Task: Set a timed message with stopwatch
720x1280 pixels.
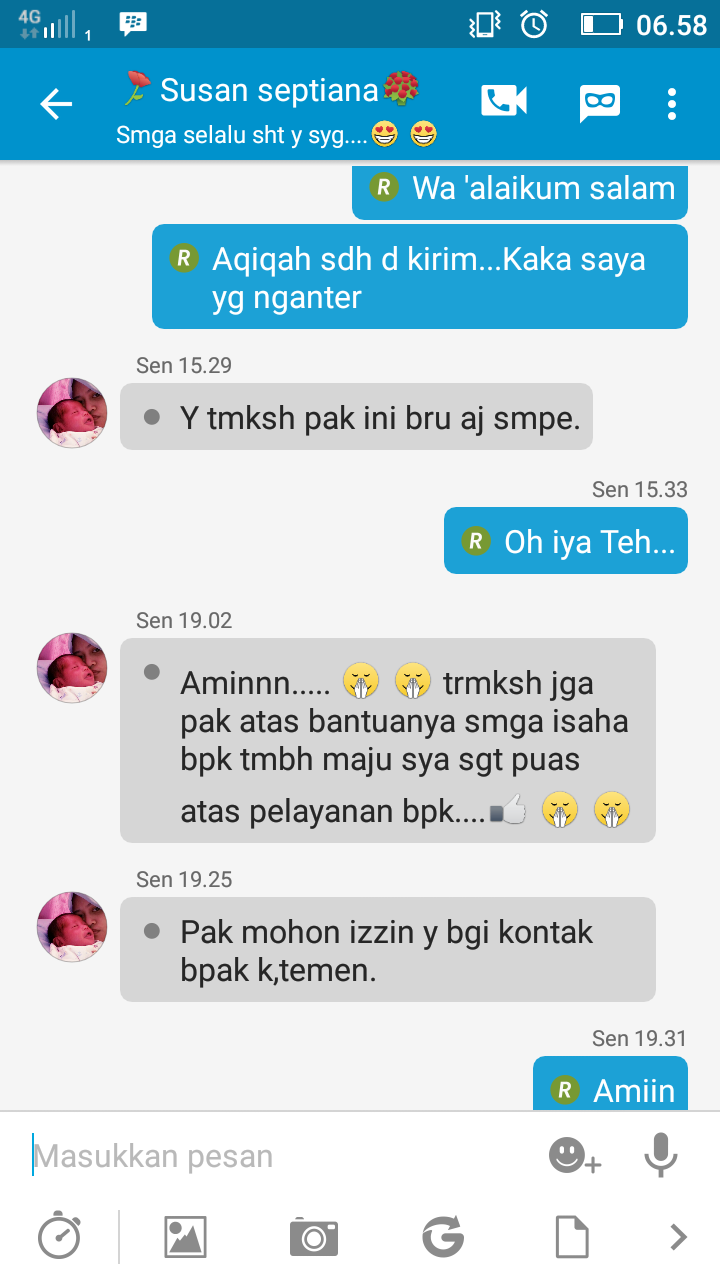Action: coord(59,1237)
